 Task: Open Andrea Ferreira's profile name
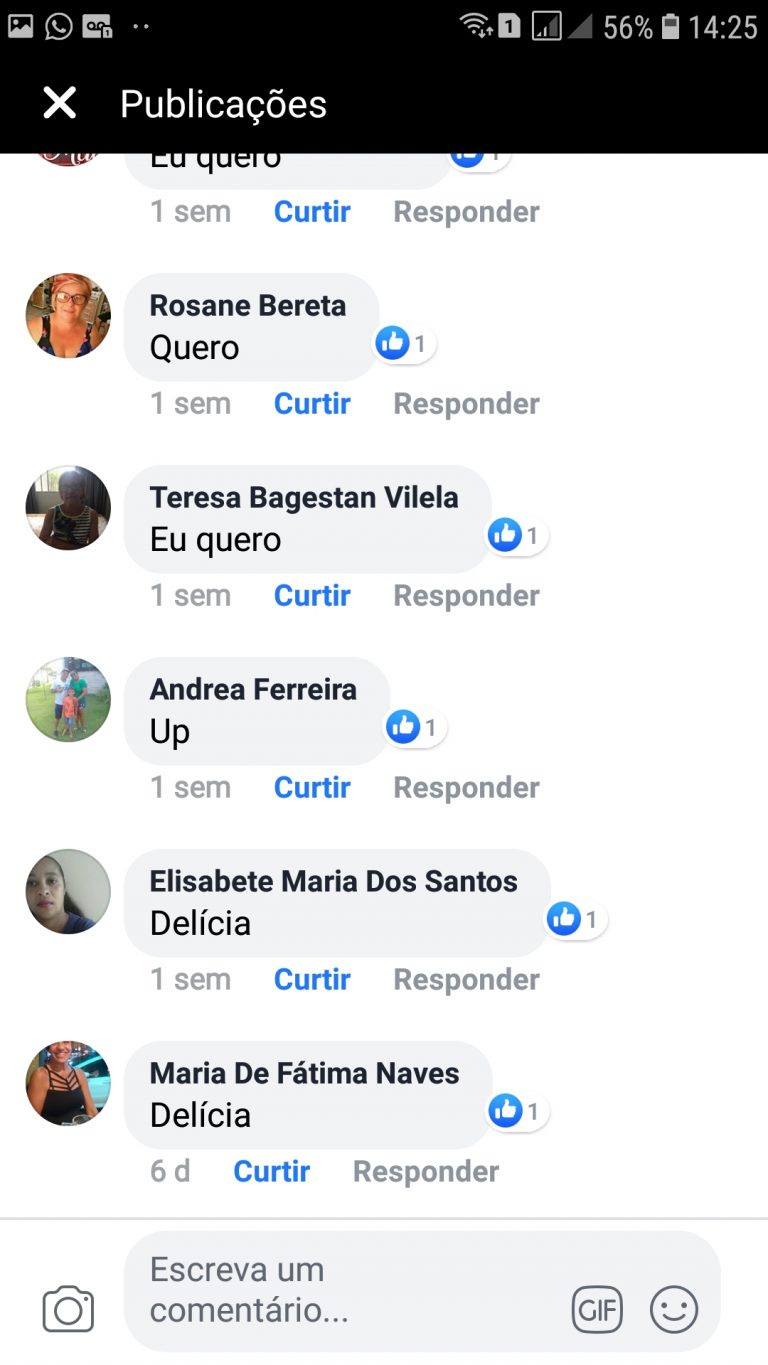tap(253, 689)
